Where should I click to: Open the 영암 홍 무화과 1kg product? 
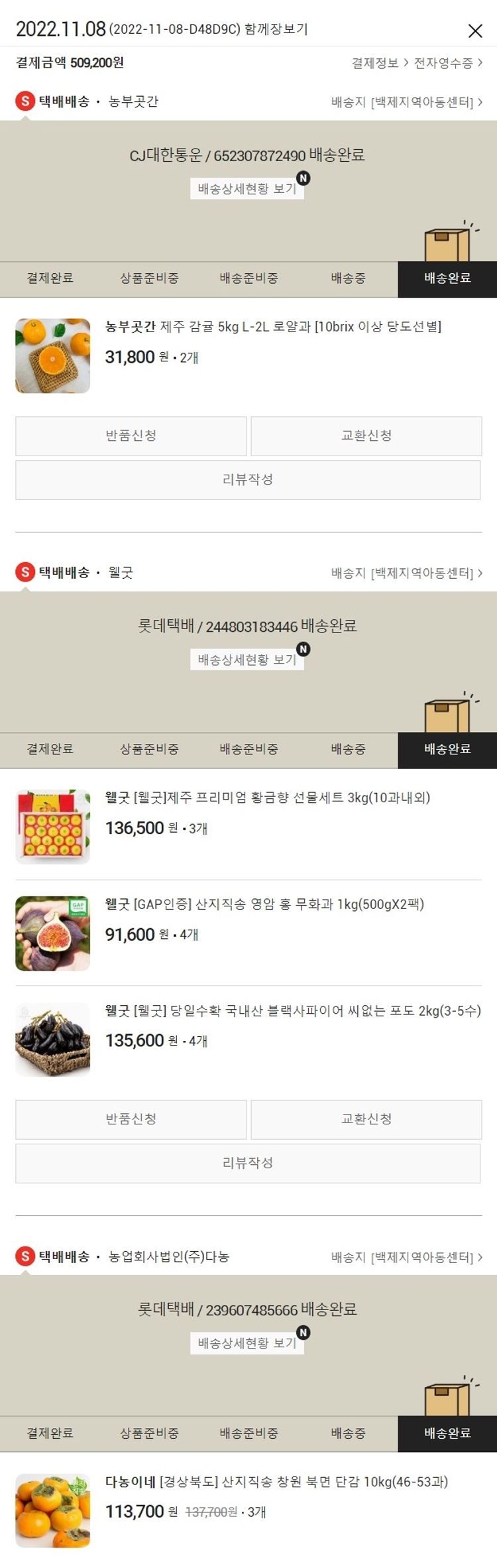[264, 904]
